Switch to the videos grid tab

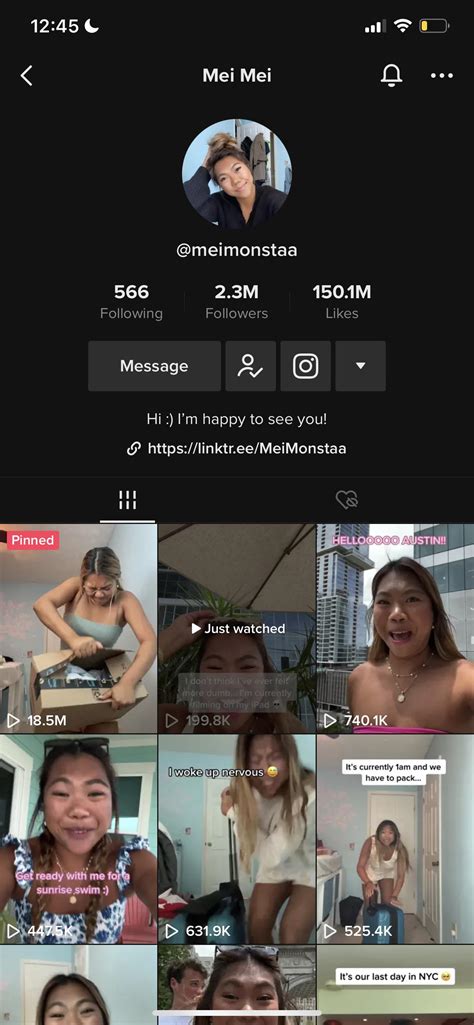tap(127, 501)
